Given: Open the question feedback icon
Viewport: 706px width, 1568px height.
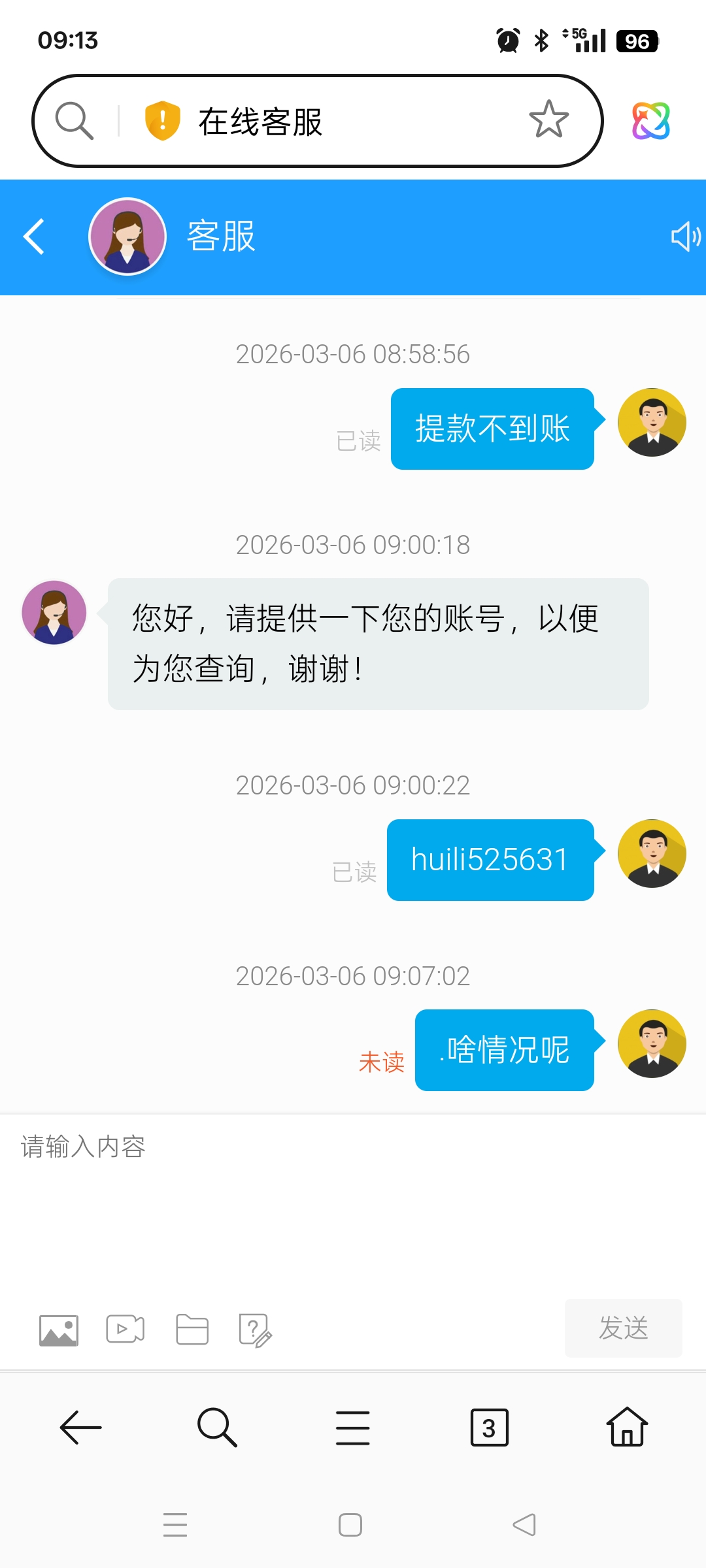Looking at the screenshot, I should click(x=255, y=1330).
